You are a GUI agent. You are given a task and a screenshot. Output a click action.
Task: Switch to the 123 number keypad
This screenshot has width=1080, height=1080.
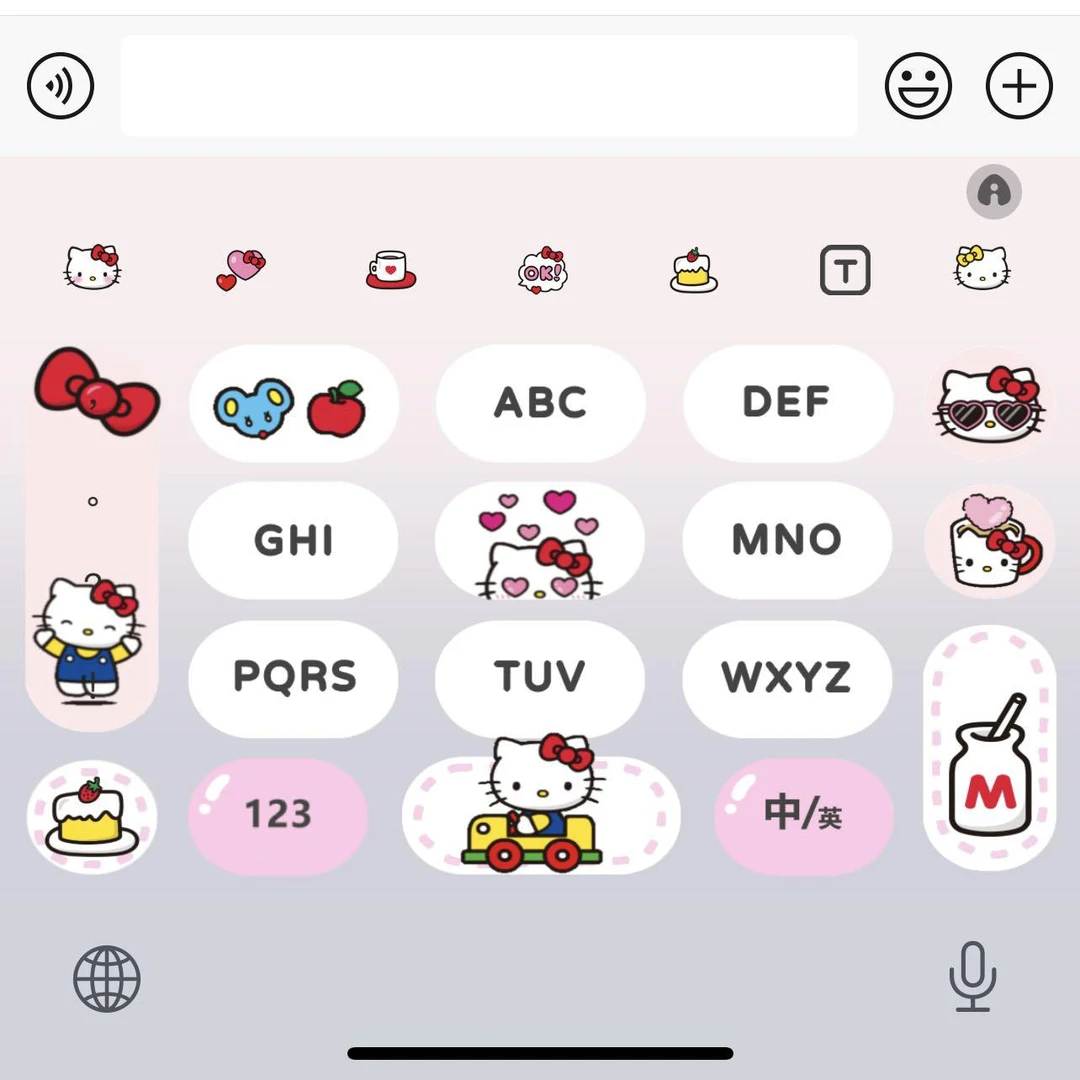(x=278, y=815)
